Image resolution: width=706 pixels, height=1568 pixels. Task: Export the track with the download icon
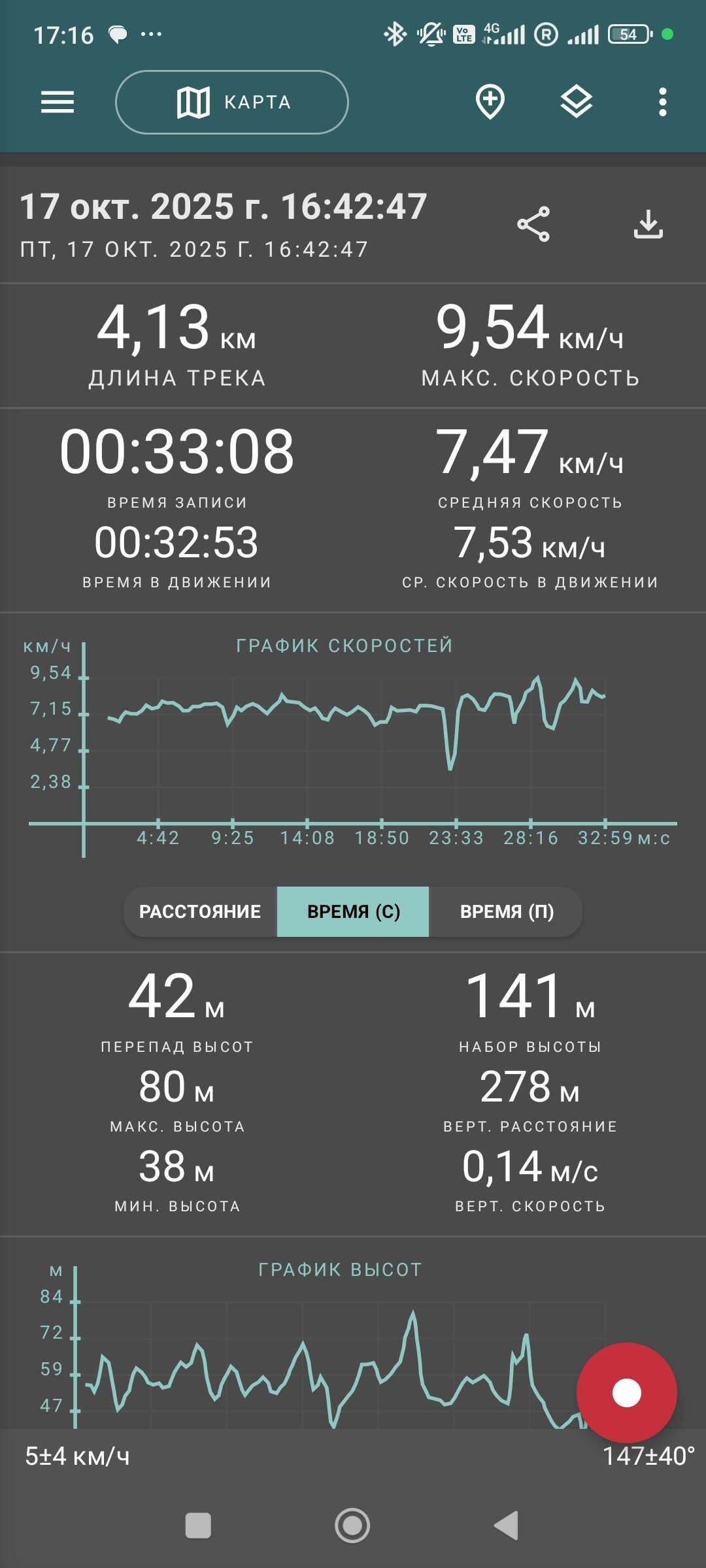point(648,225)
